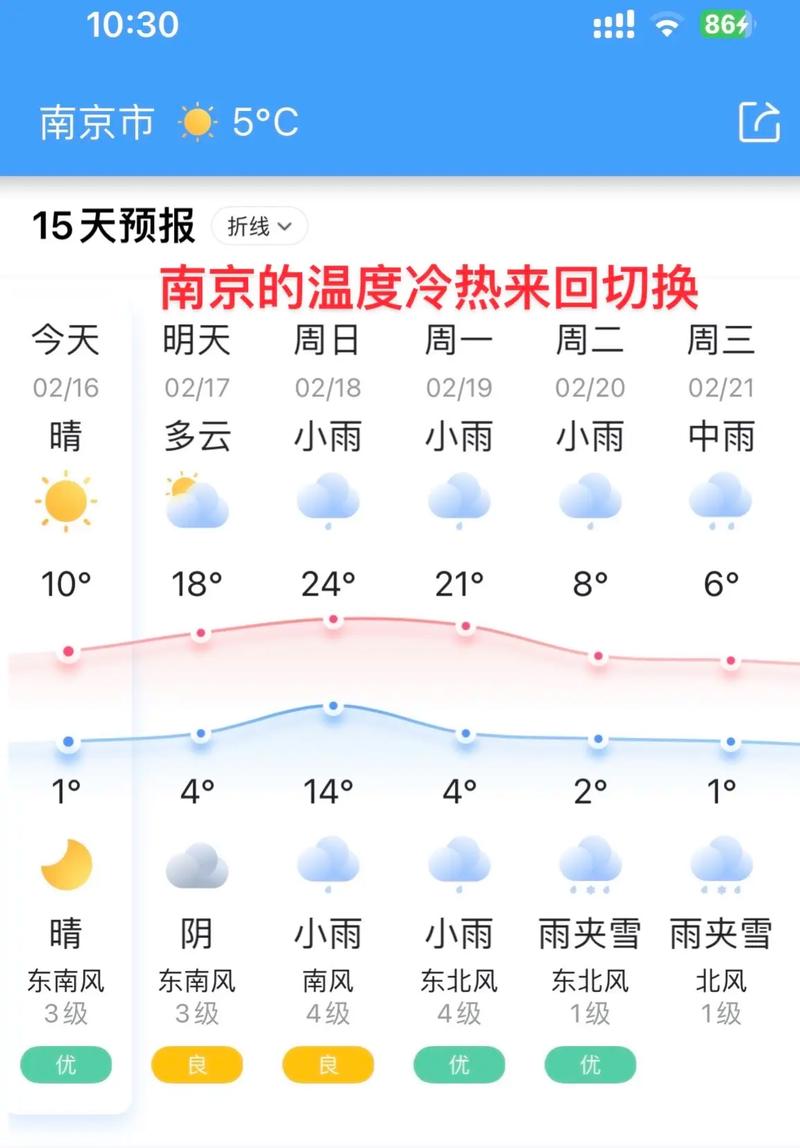Select today's sunny weather icon

(x=64, y=502)
